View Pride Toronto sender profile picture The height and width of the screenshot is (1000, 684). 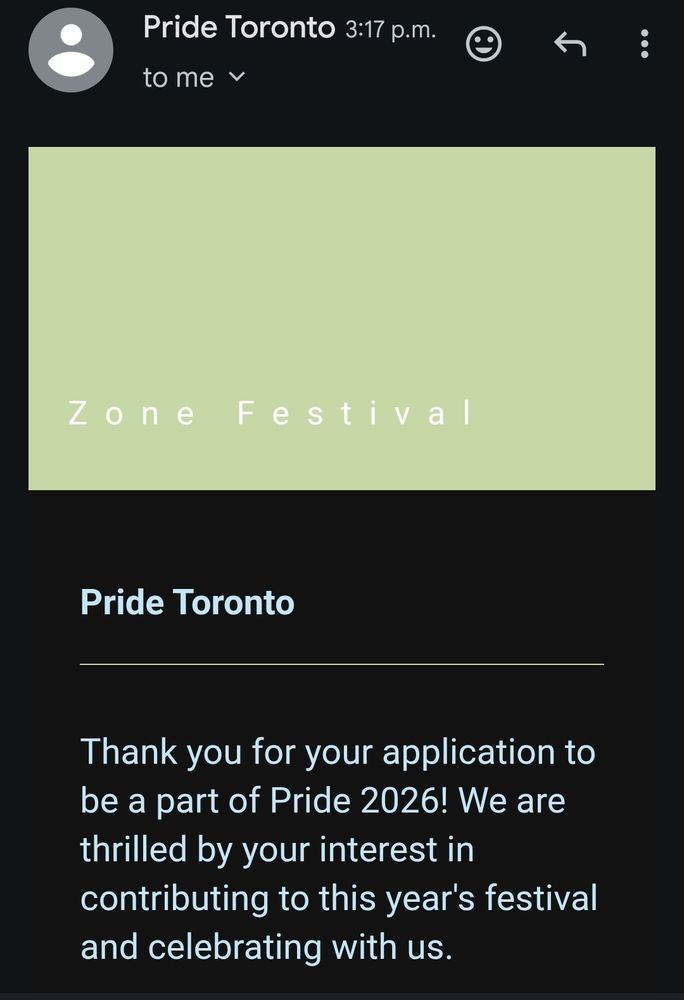(x=71, y=49)
